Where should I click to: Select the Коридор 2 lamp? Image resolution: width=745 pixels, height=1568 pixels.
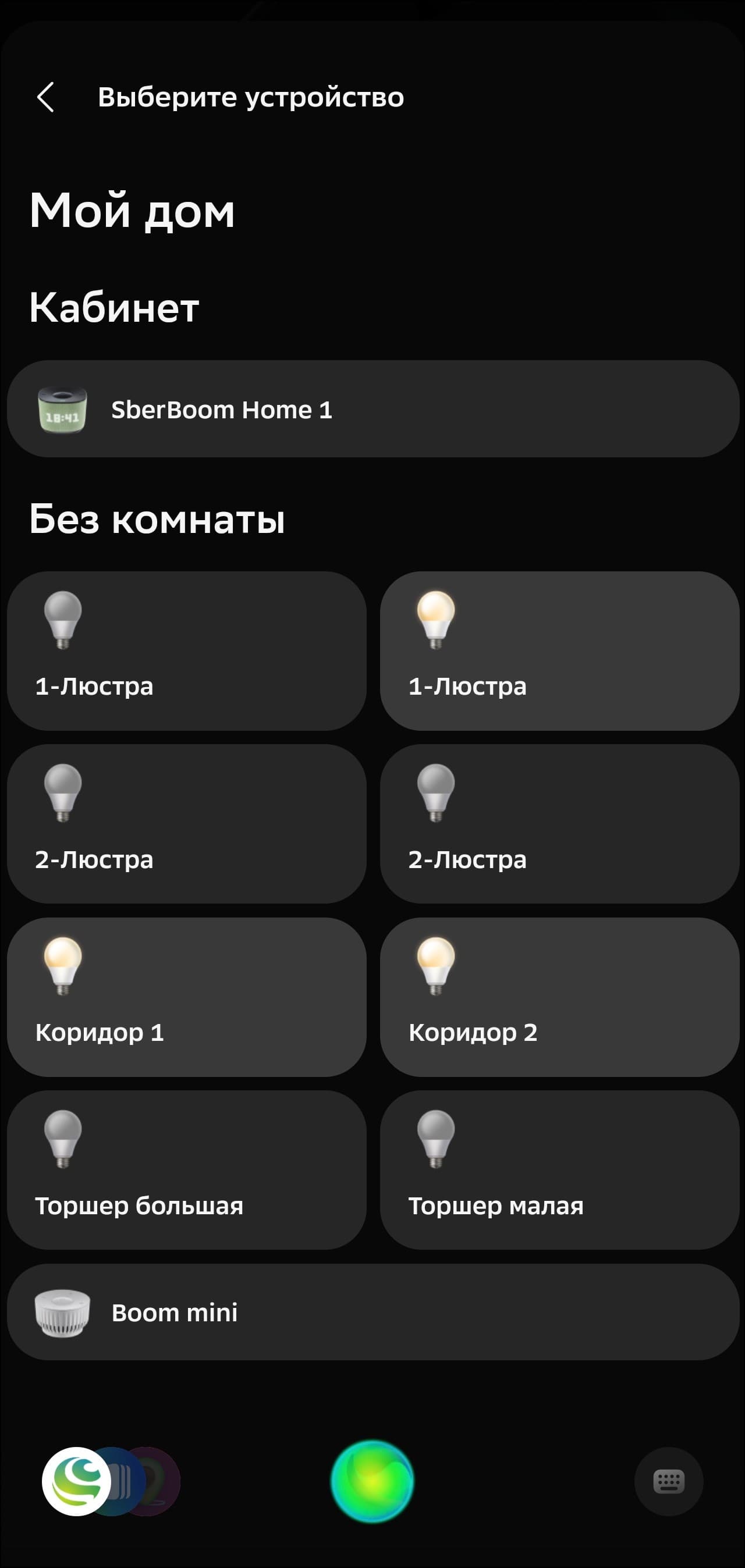point(559,997)
